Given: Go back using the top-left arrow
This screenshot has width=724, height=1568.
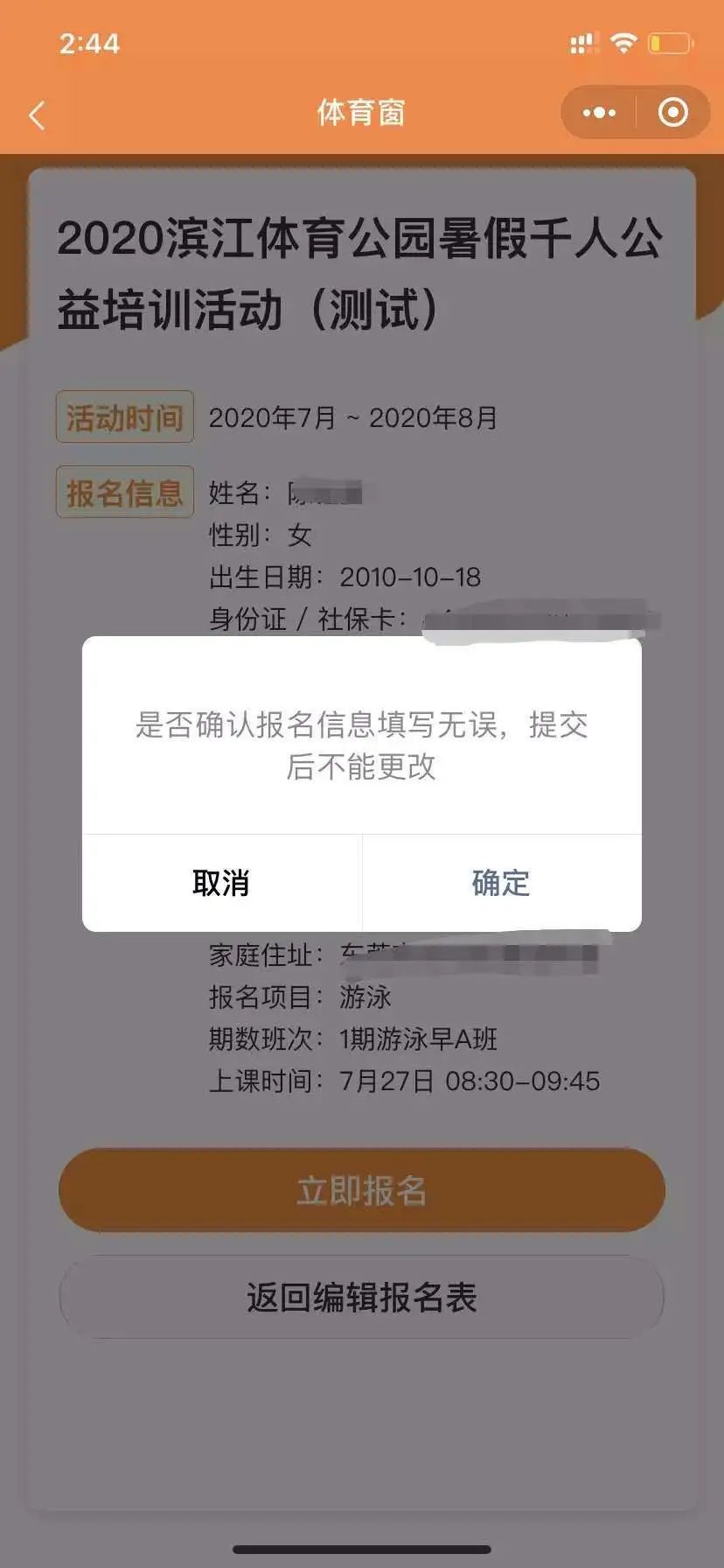Looking at the screenshot, I should pyautogui.click(x=37, y=115).
